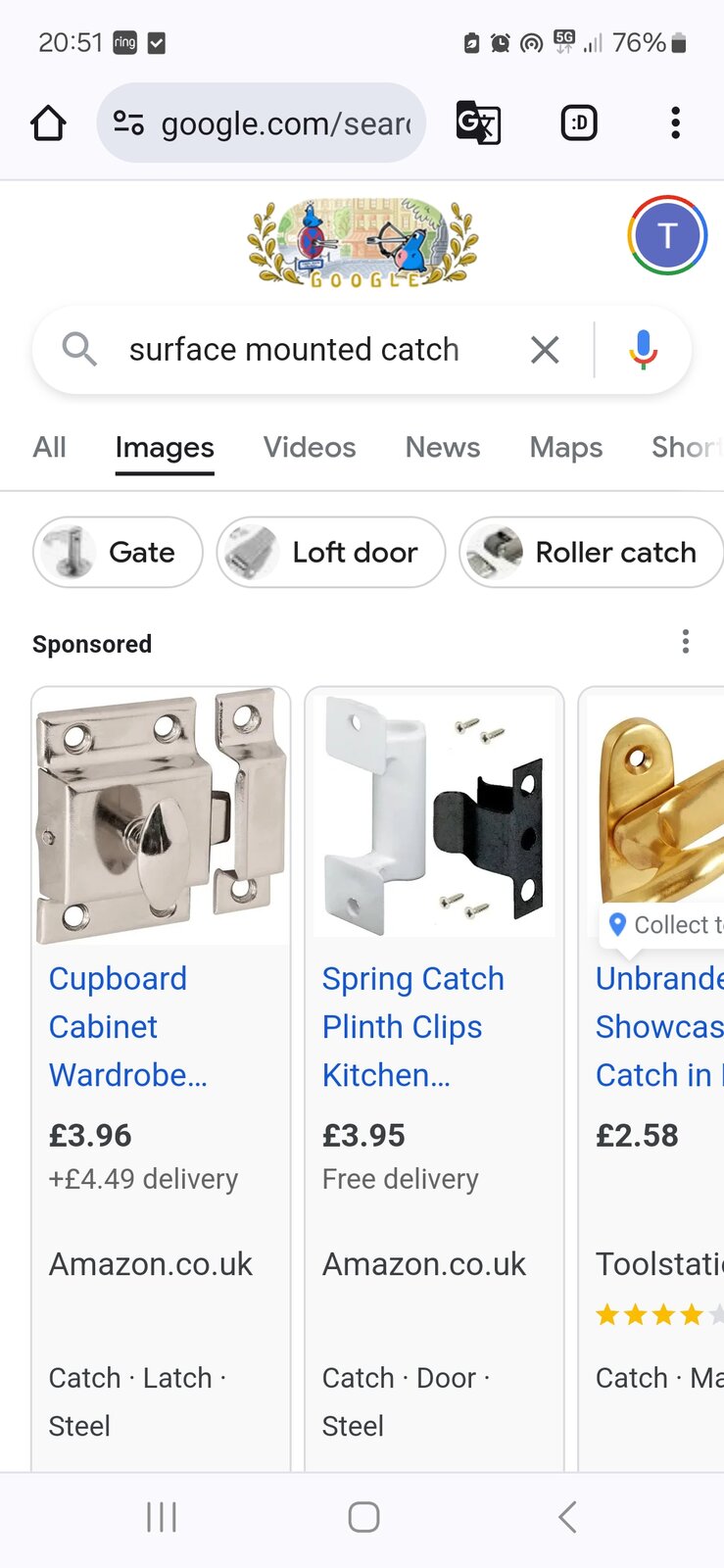Switch to the News tab
Screen dimensions: 724x1568
(443, 448)
